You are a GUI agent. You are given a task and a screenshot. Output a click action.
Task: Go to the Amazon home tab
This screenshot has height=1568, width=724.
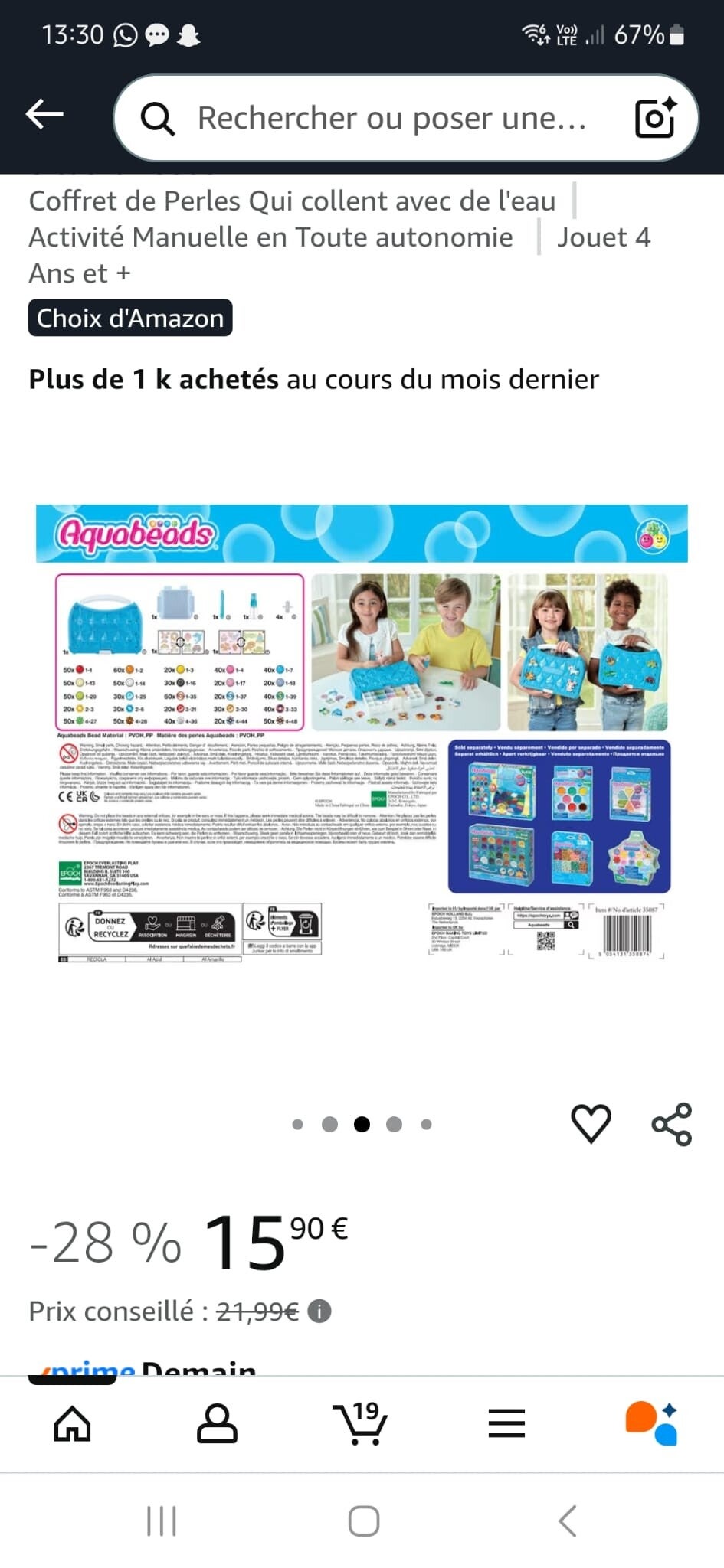coord(73,1424)
